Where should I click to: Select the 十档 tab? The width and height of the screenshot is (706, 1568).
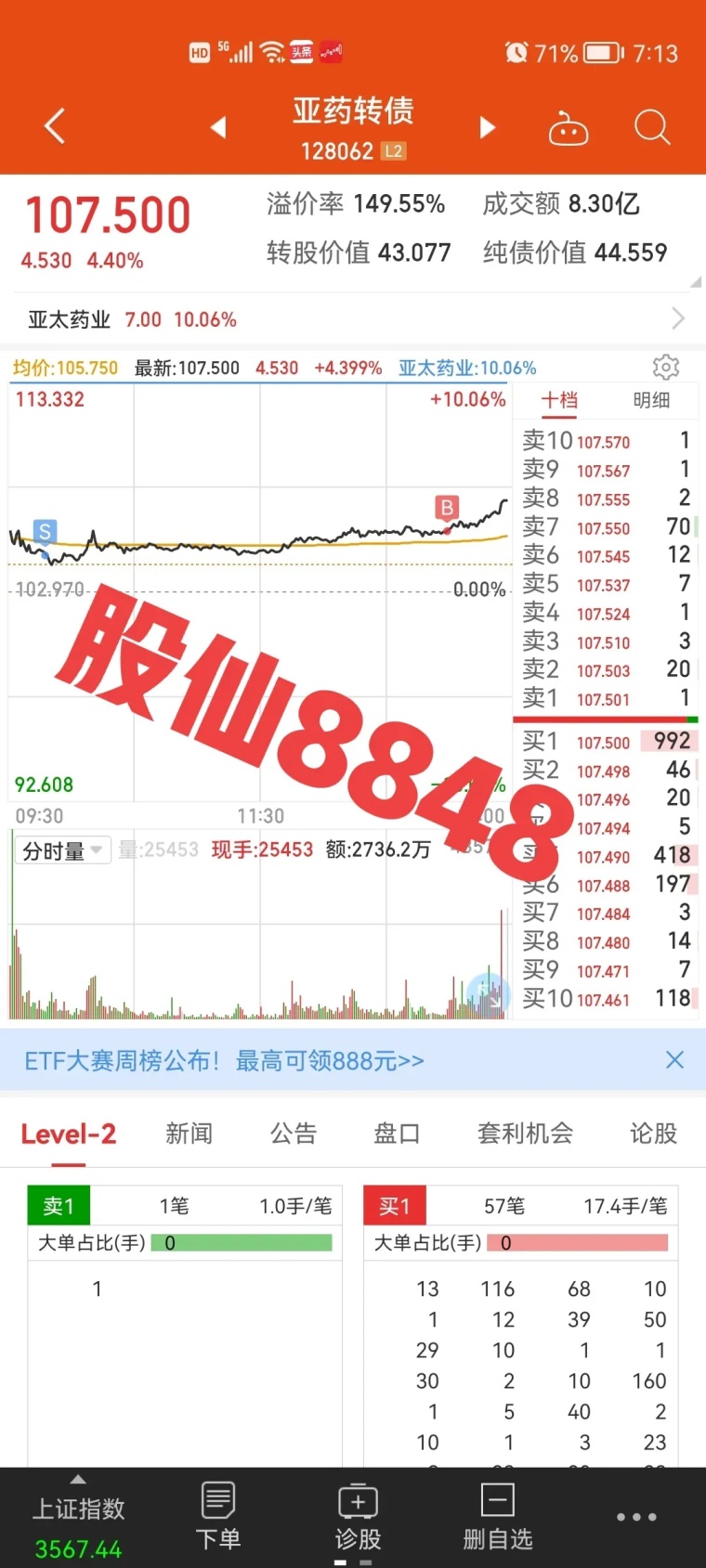[x=560, y=400]
